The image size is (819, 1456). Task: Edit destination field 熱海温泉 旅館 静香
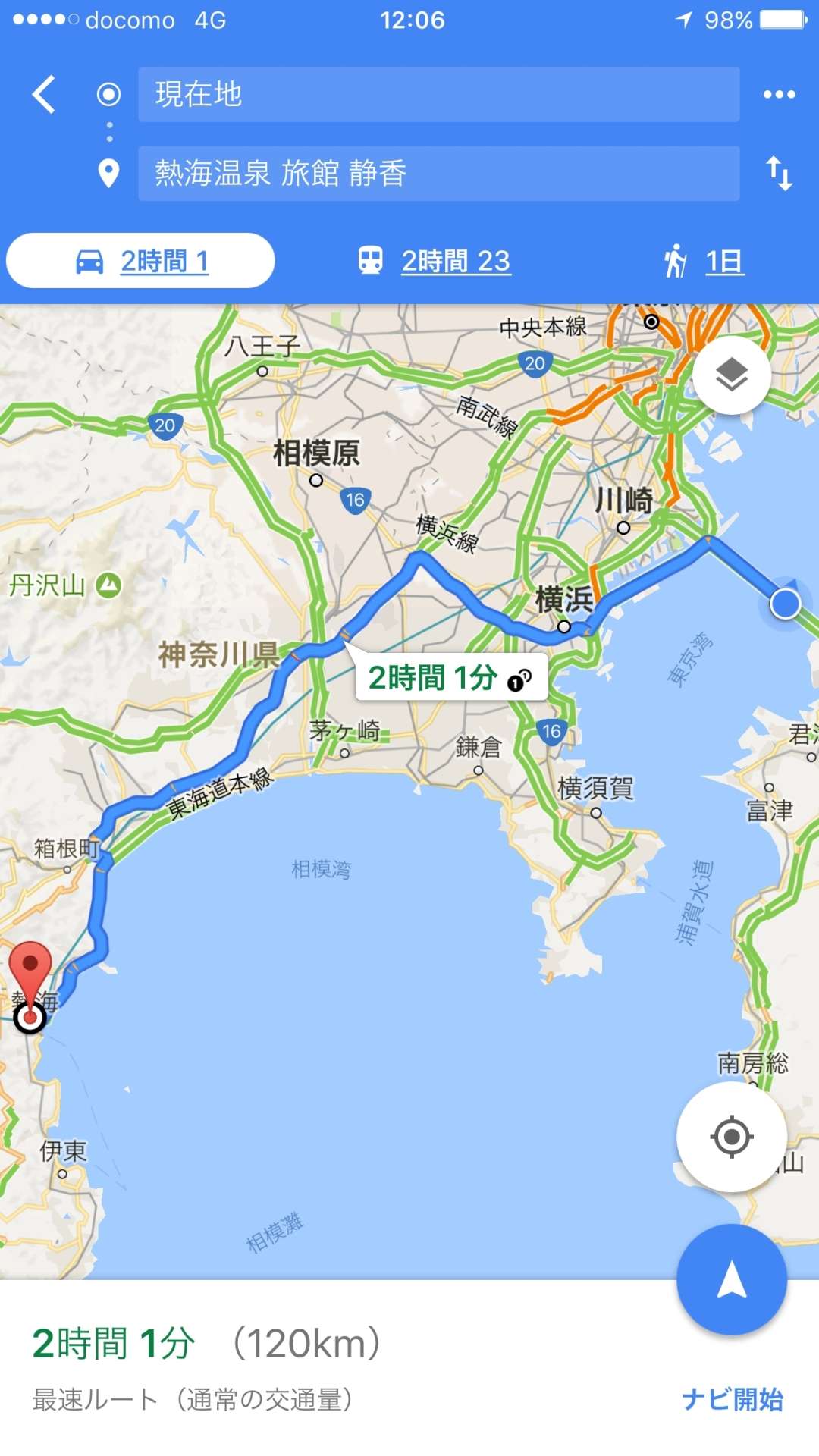438,174
